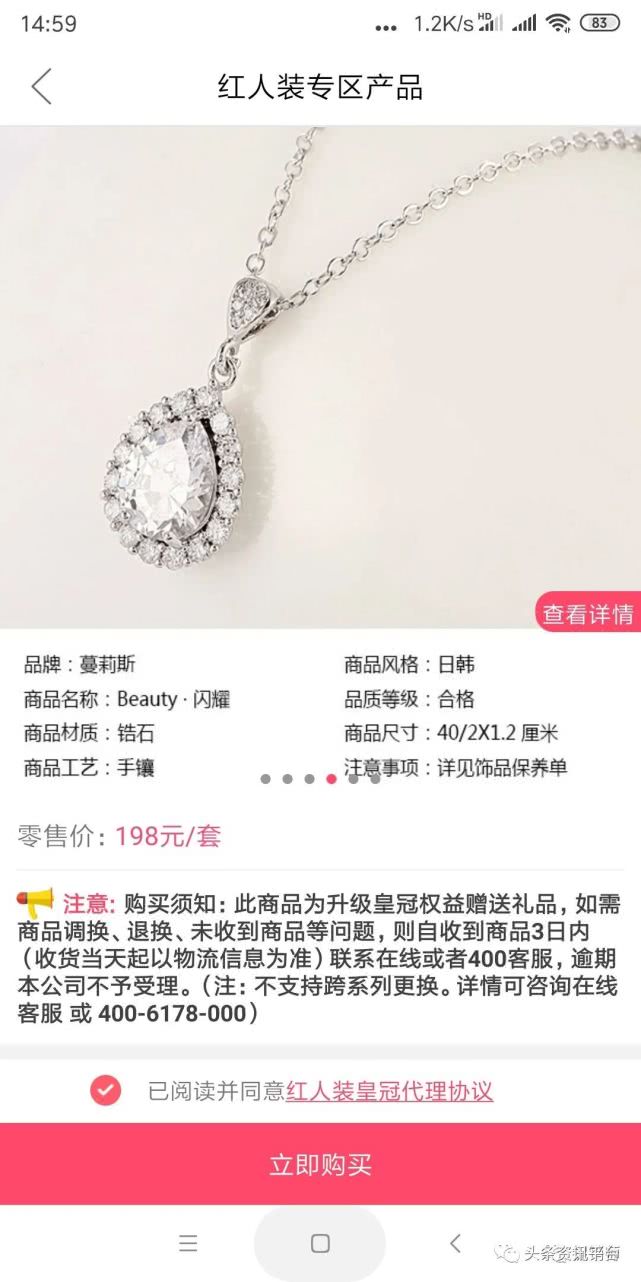The height and width of the screenshot is (1282, 641).
Task: Go back using the header arrow
Action: [x=41, y=87]
